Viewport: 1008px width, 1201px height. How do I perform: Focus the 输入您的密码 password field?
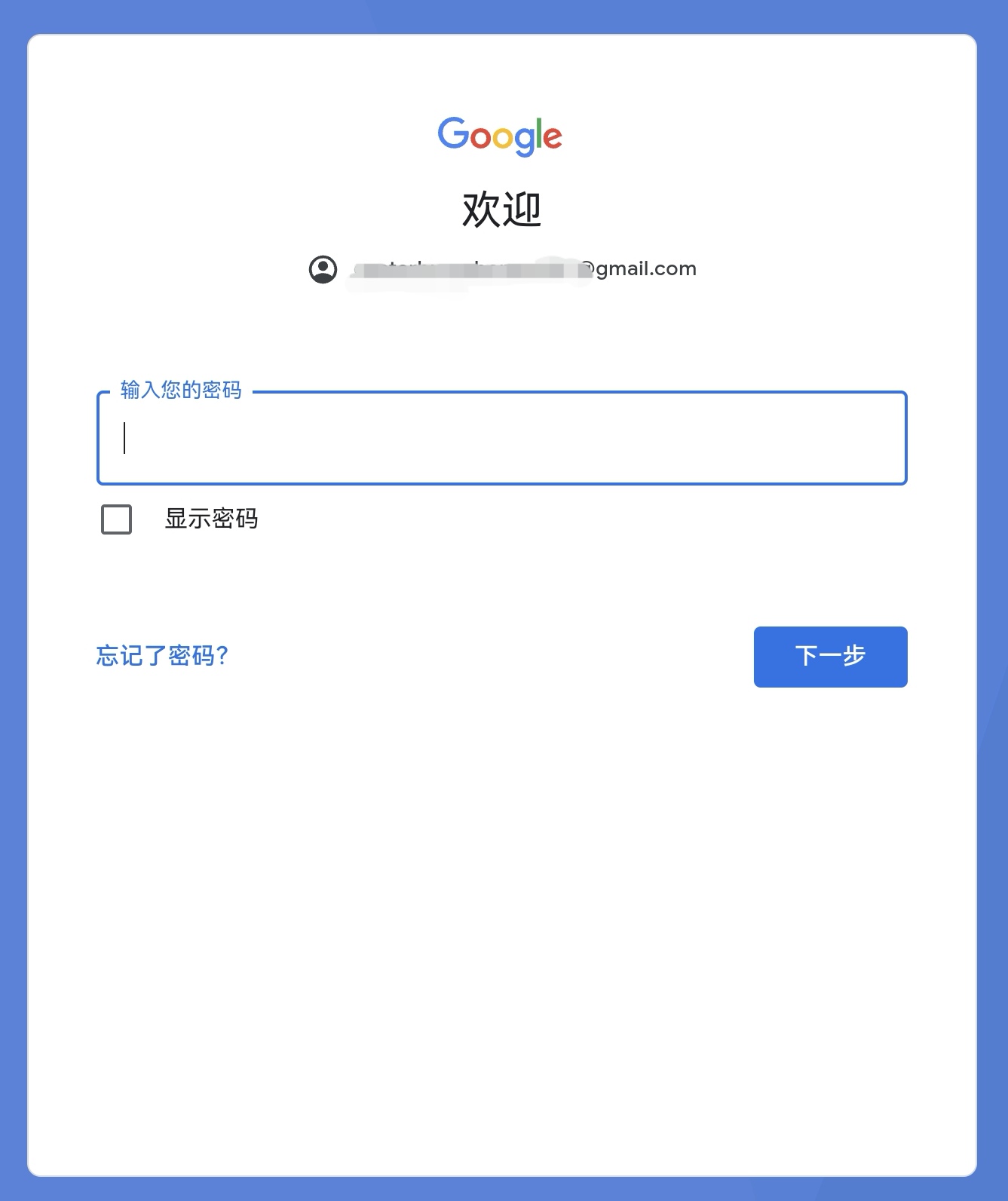pyautogui.click(x=501, y=438)
